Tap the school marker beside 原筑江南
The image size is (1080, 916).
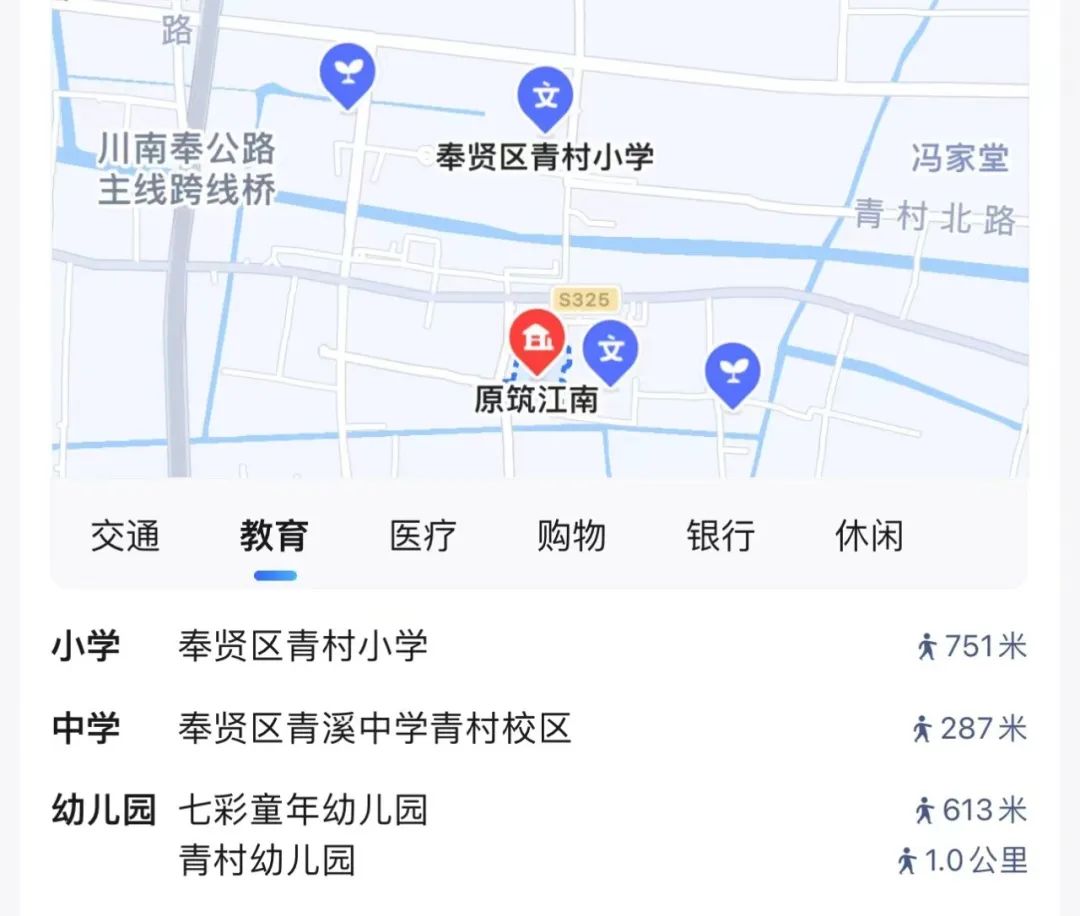coord(610,351)
